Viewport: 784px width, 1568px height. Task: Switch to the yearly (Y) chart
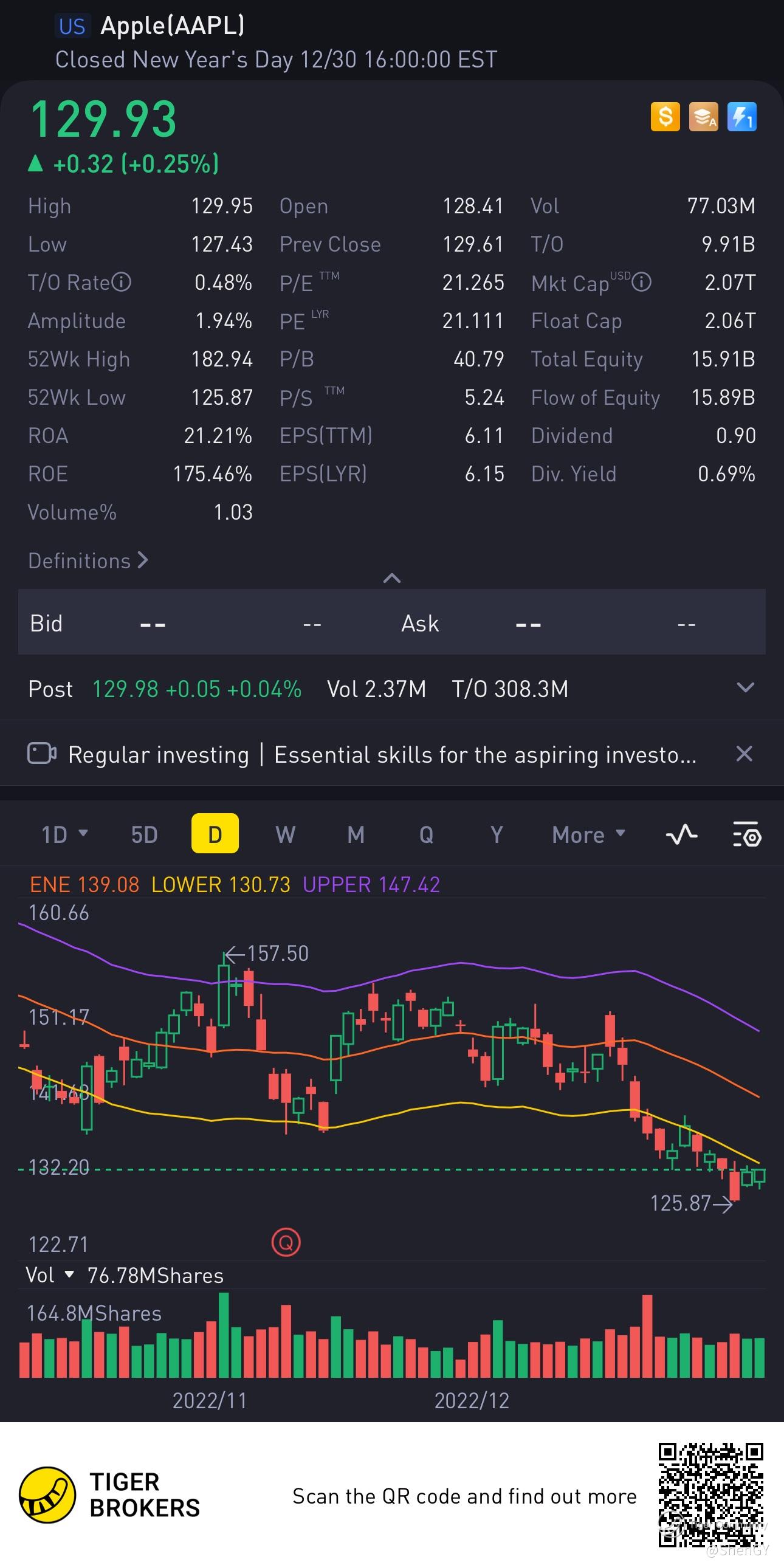tap(497, 834)
